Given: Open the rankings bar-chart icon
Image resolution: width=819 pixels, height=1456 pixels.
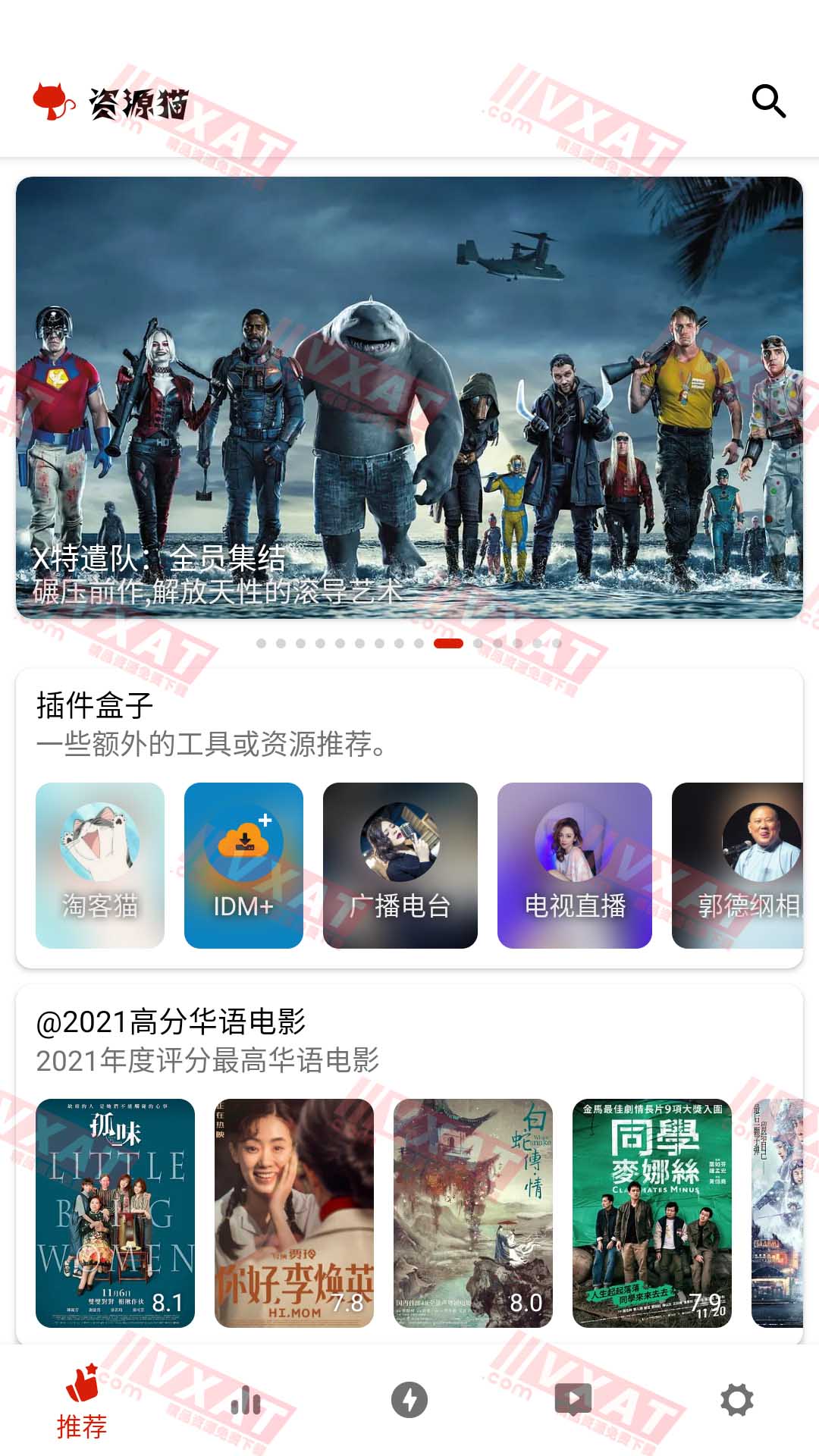Looking at the screenshot, I should 247,1401.
